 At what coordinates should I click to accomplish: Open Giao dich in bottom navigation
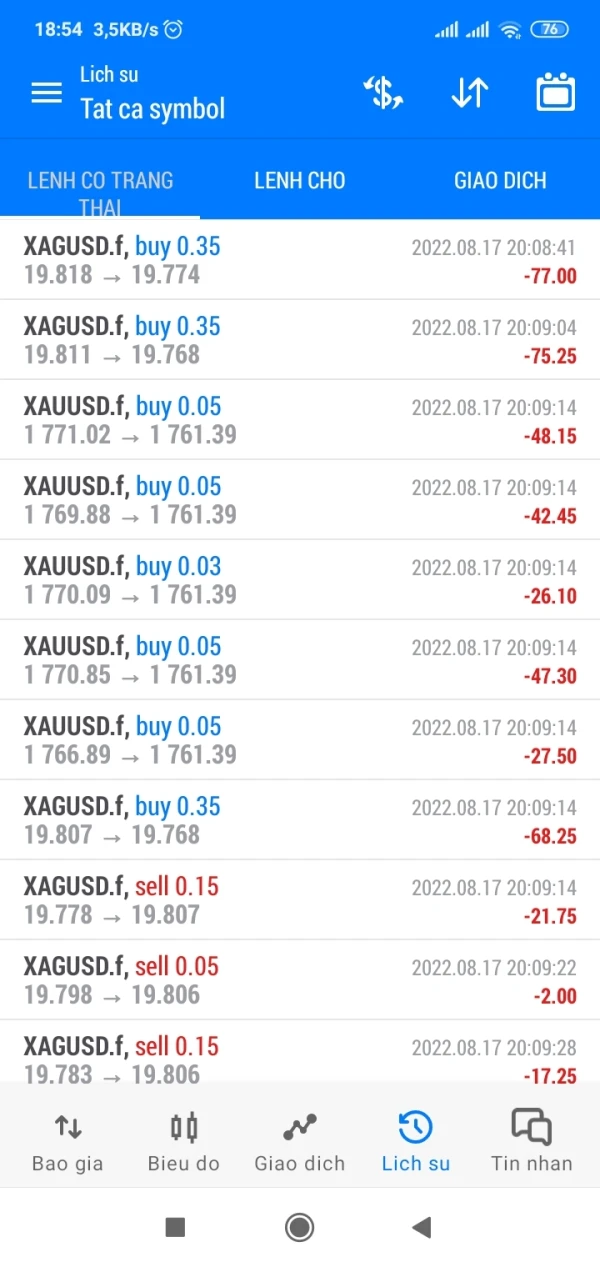(x=299, y=1141)
